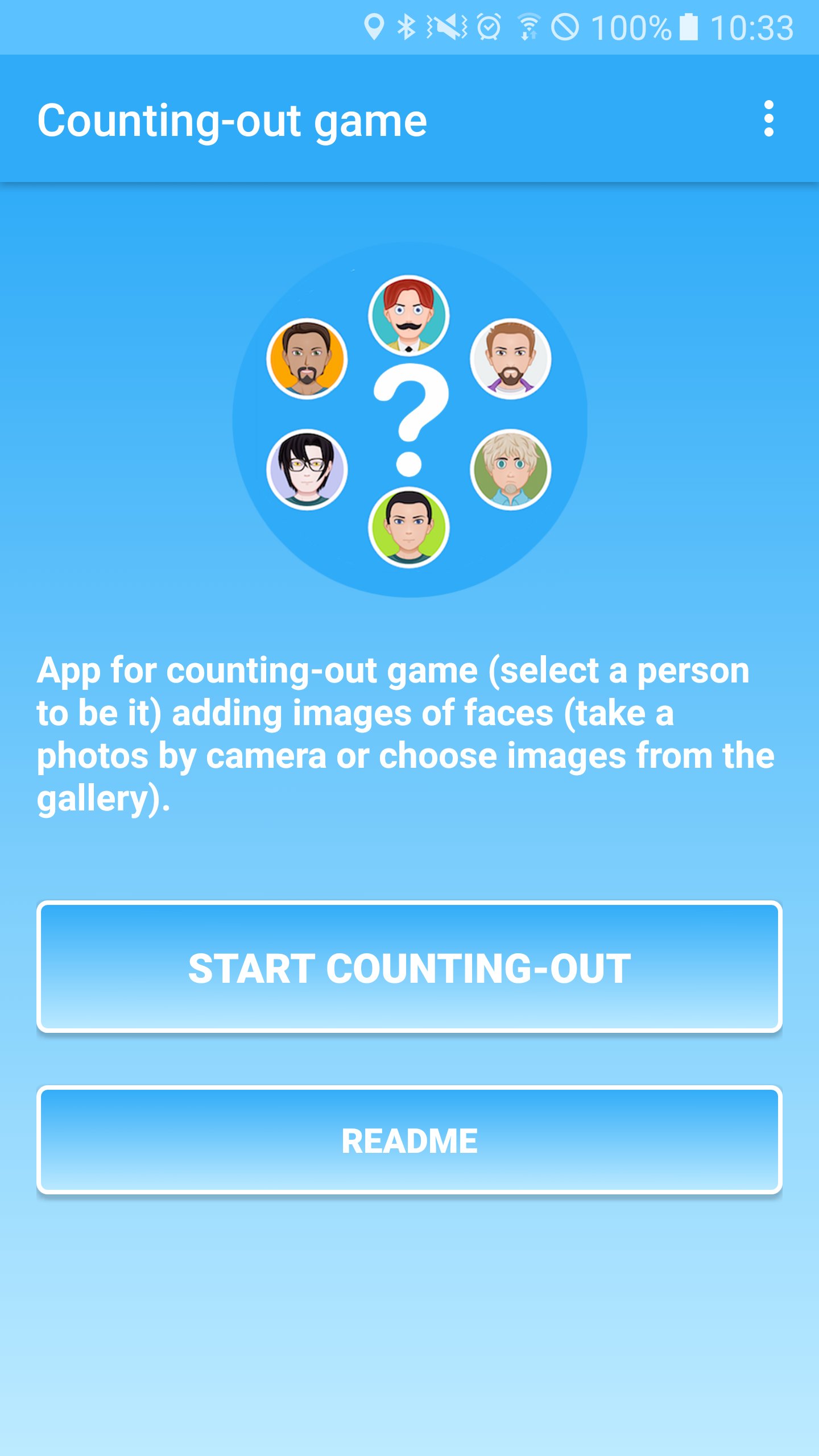Tap the alarm clock icon in status bar

[x=488, y=26]
